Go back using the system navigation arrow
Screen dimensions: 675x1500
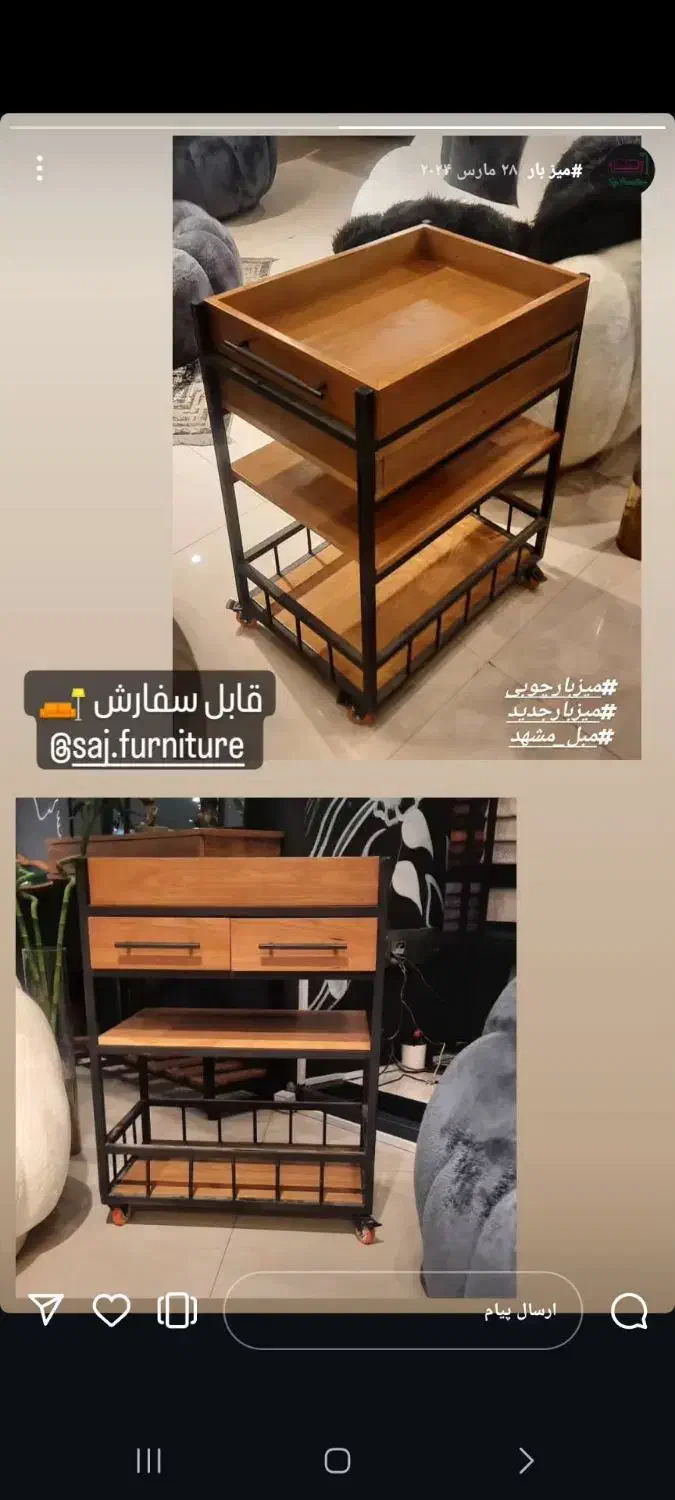[x=526, y=1461]
